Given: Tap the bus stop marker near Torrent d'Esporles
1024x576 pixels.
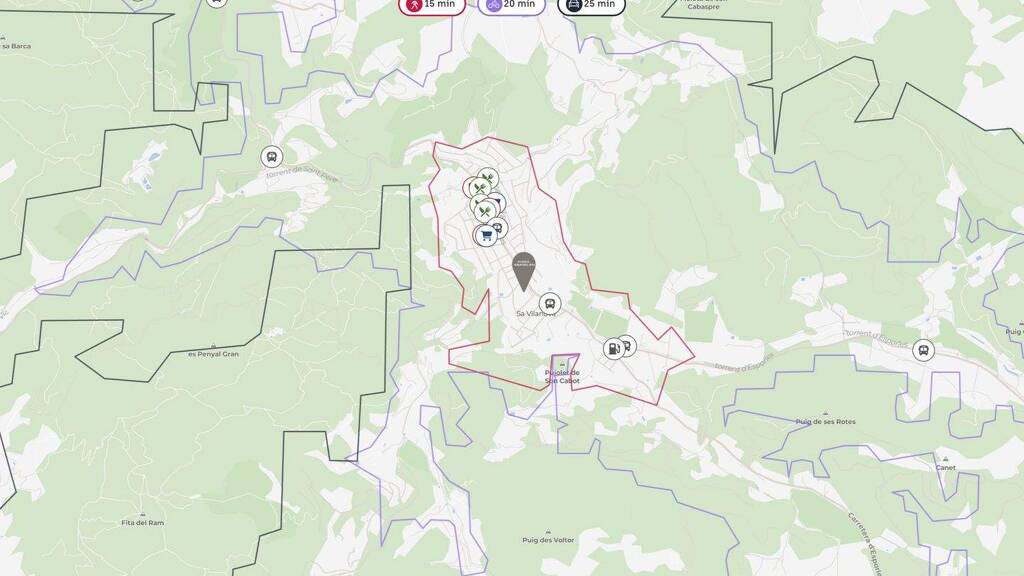Looking at the screenshot, I should click(922, 351).
